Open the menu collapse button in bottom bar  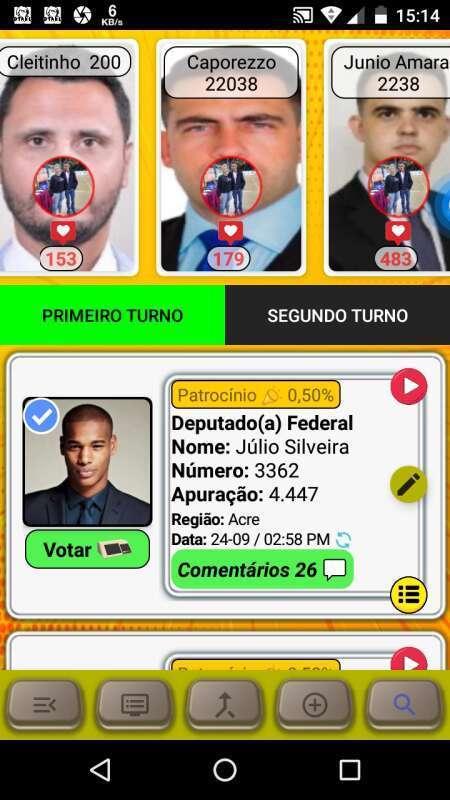pos(44,705)
